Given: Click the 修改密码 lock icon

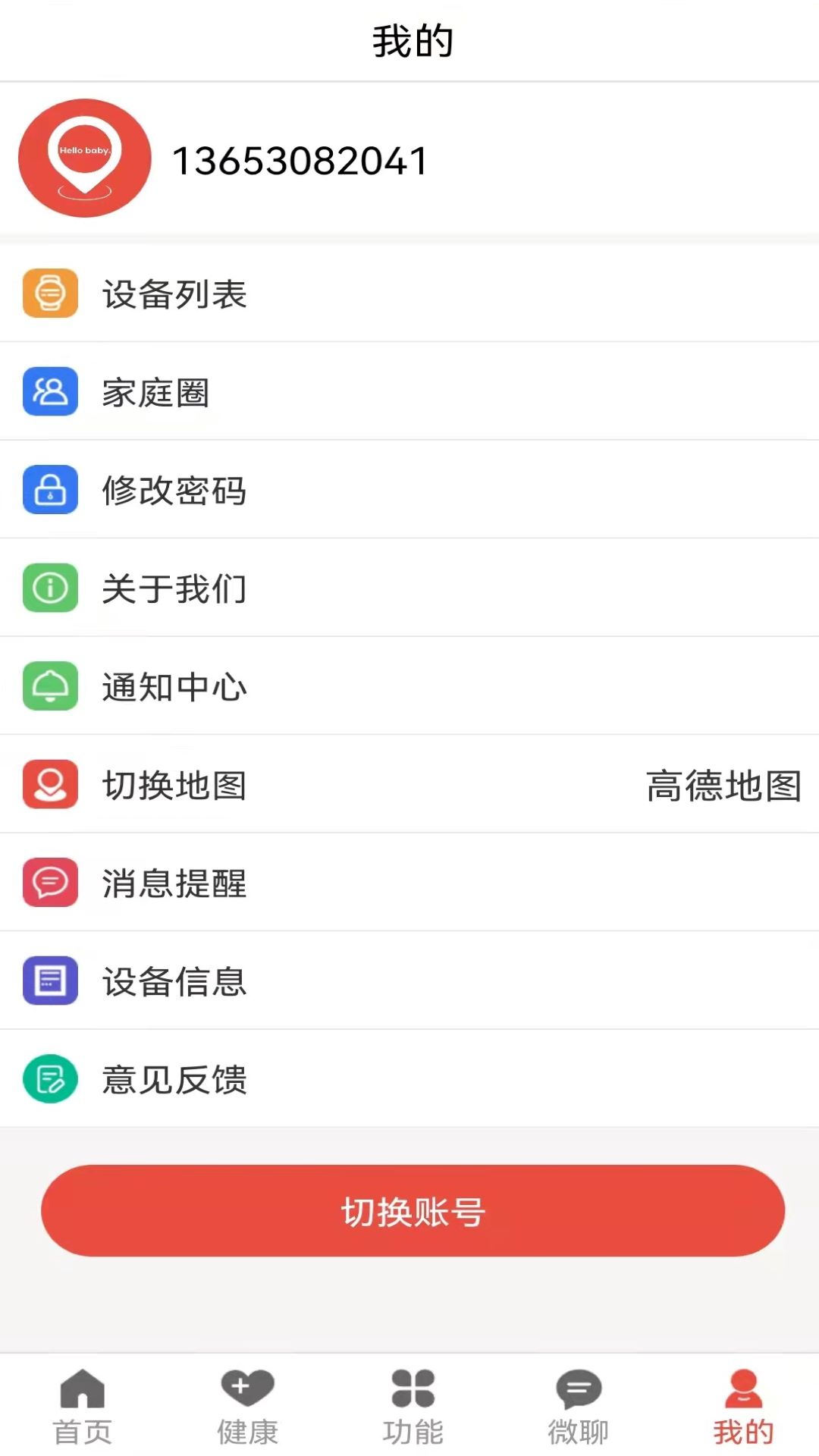Looking at the screenshot, I should pyautogui.click(x=49, y=490).
